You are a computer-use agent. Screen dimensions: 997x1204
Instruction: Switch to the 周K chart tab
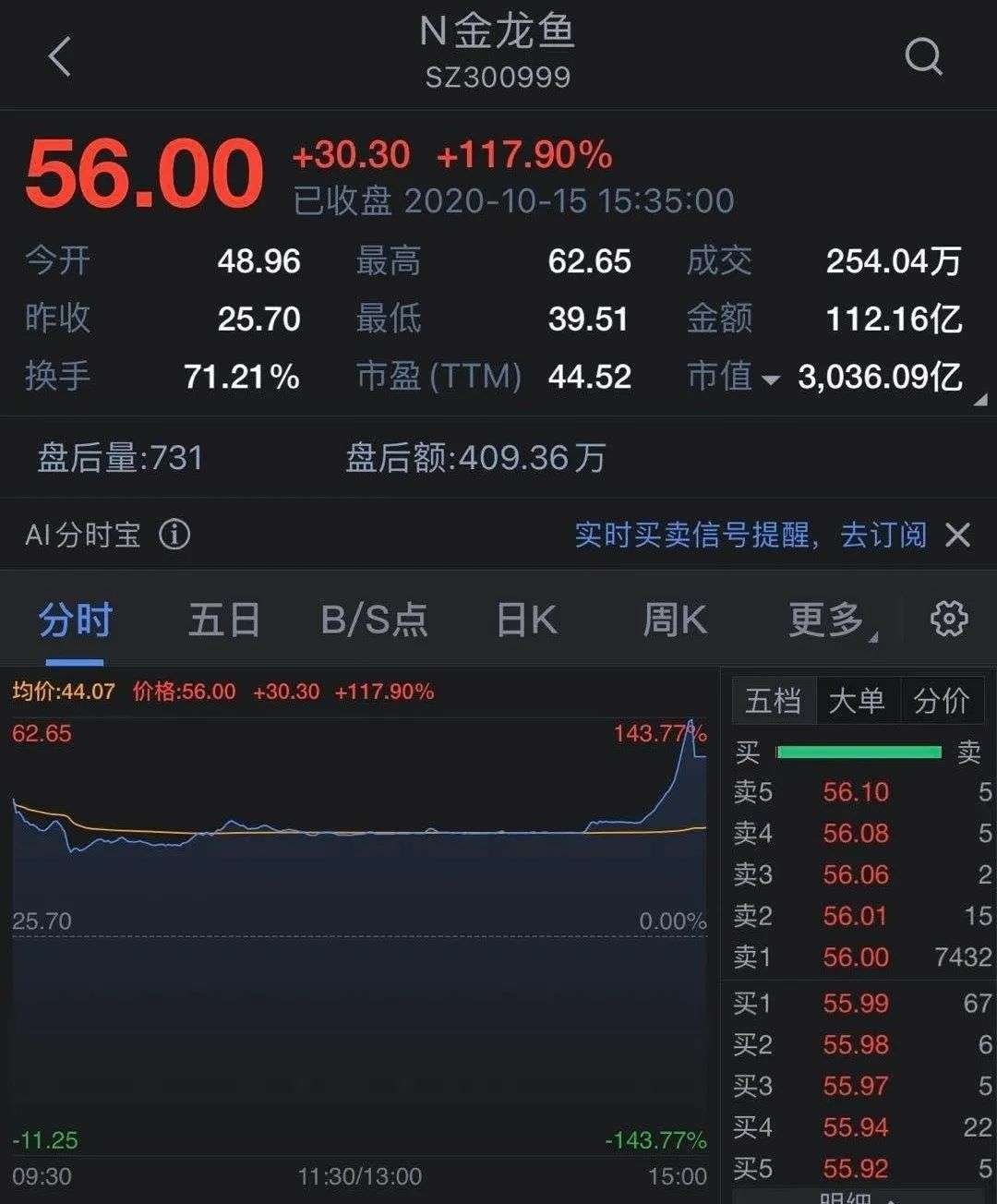click(x=674, y=620)
